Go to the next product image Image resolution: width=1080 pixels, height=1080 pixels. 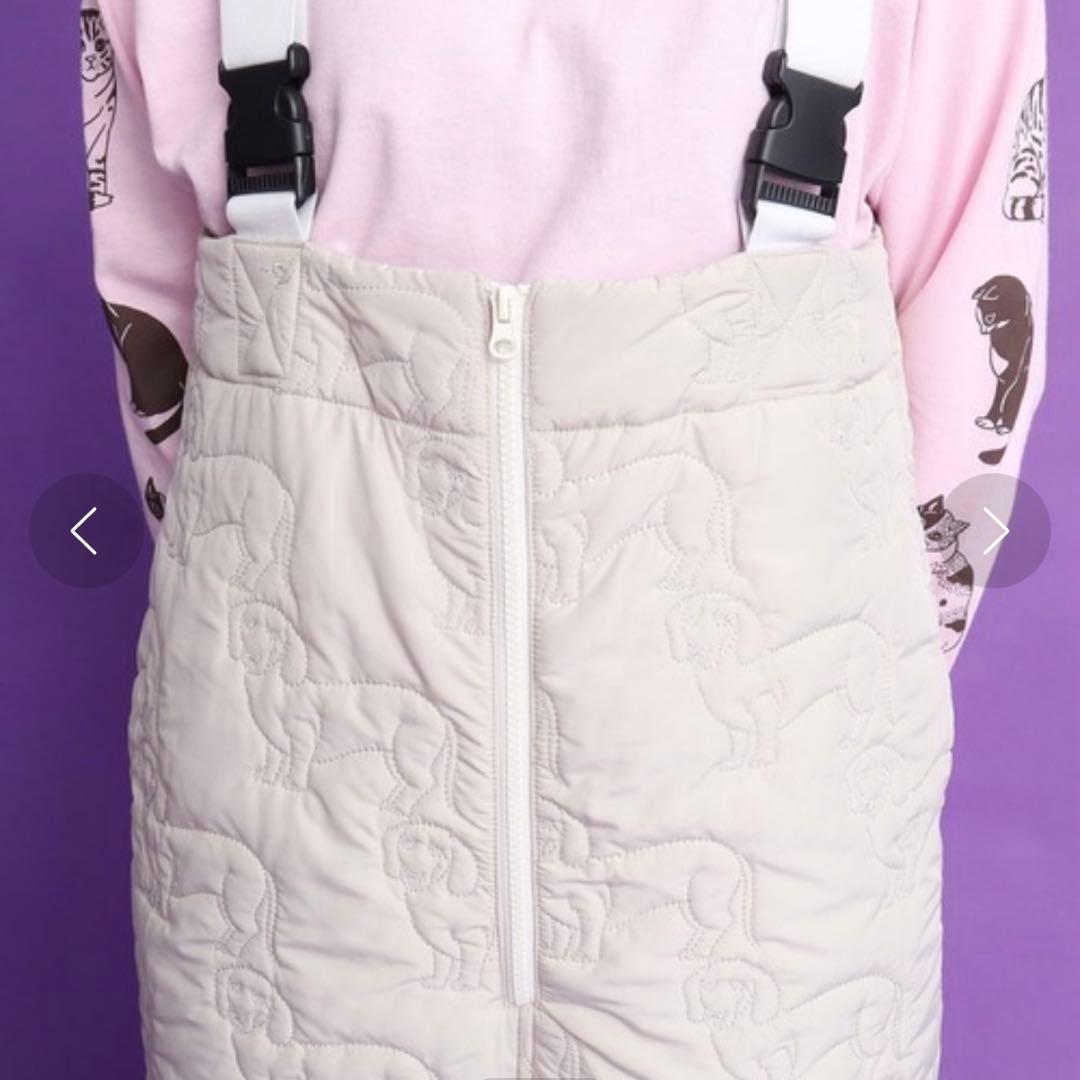click(x=994, y=531)
